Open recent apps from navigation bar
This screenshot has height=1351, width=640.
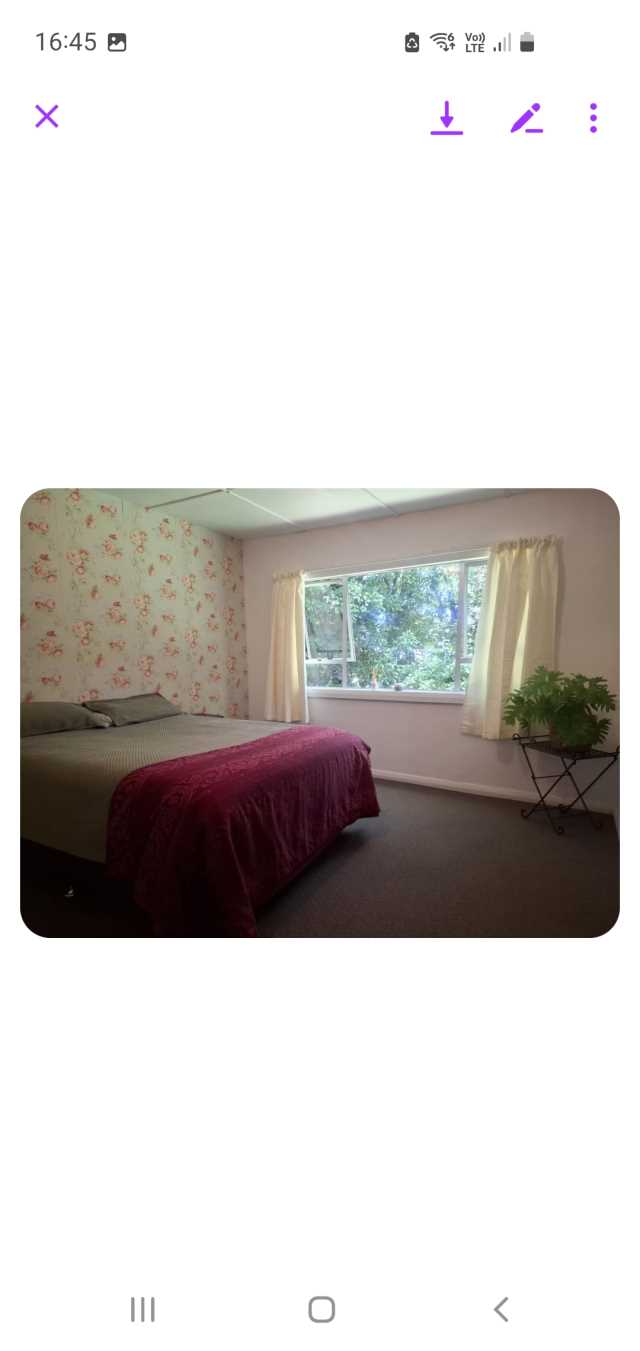(x=143, y=1309)
